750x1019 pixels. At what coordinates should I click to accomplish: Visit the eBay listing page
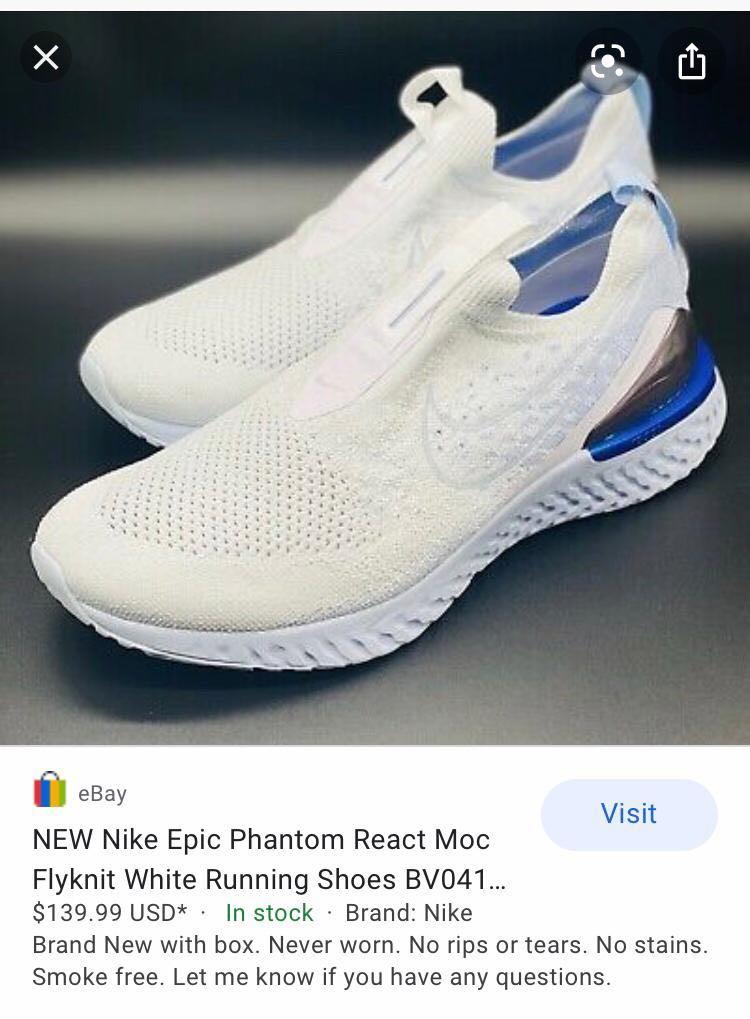pyautogui.click(x=628, y=814)
